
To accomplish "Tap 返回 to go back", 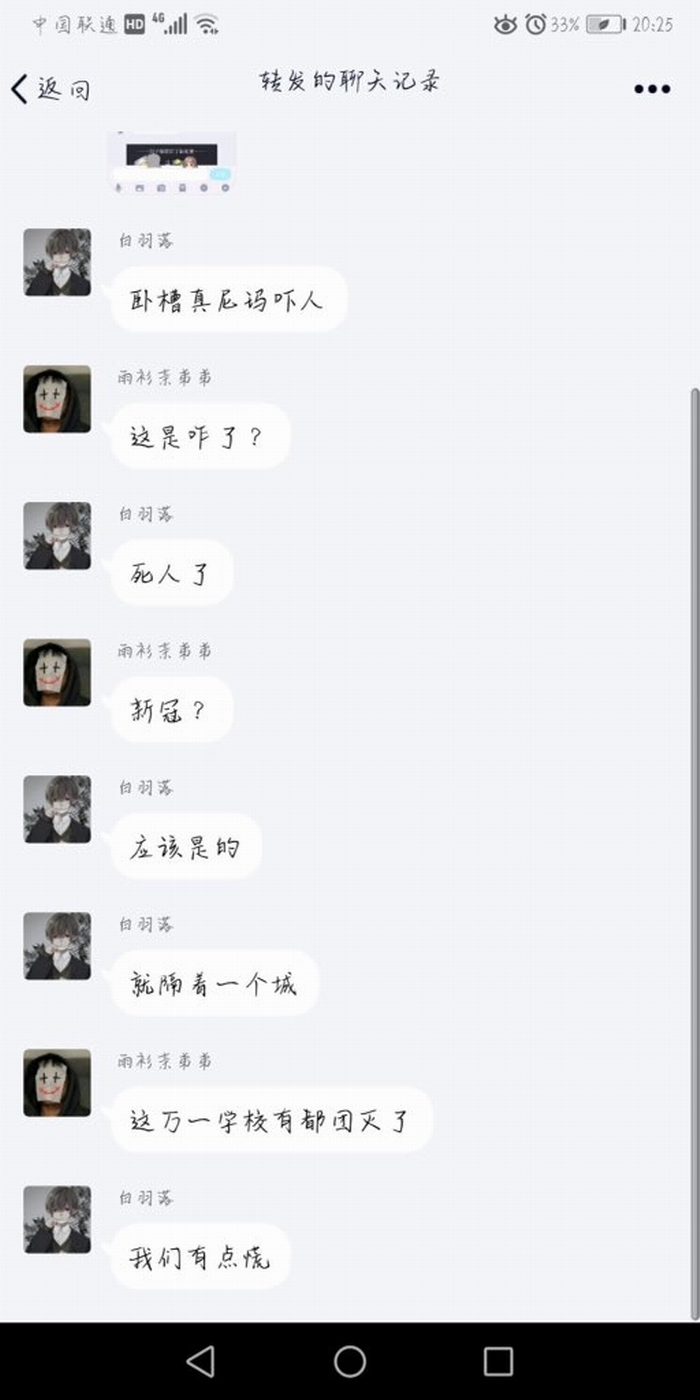I will click(50, 88).
